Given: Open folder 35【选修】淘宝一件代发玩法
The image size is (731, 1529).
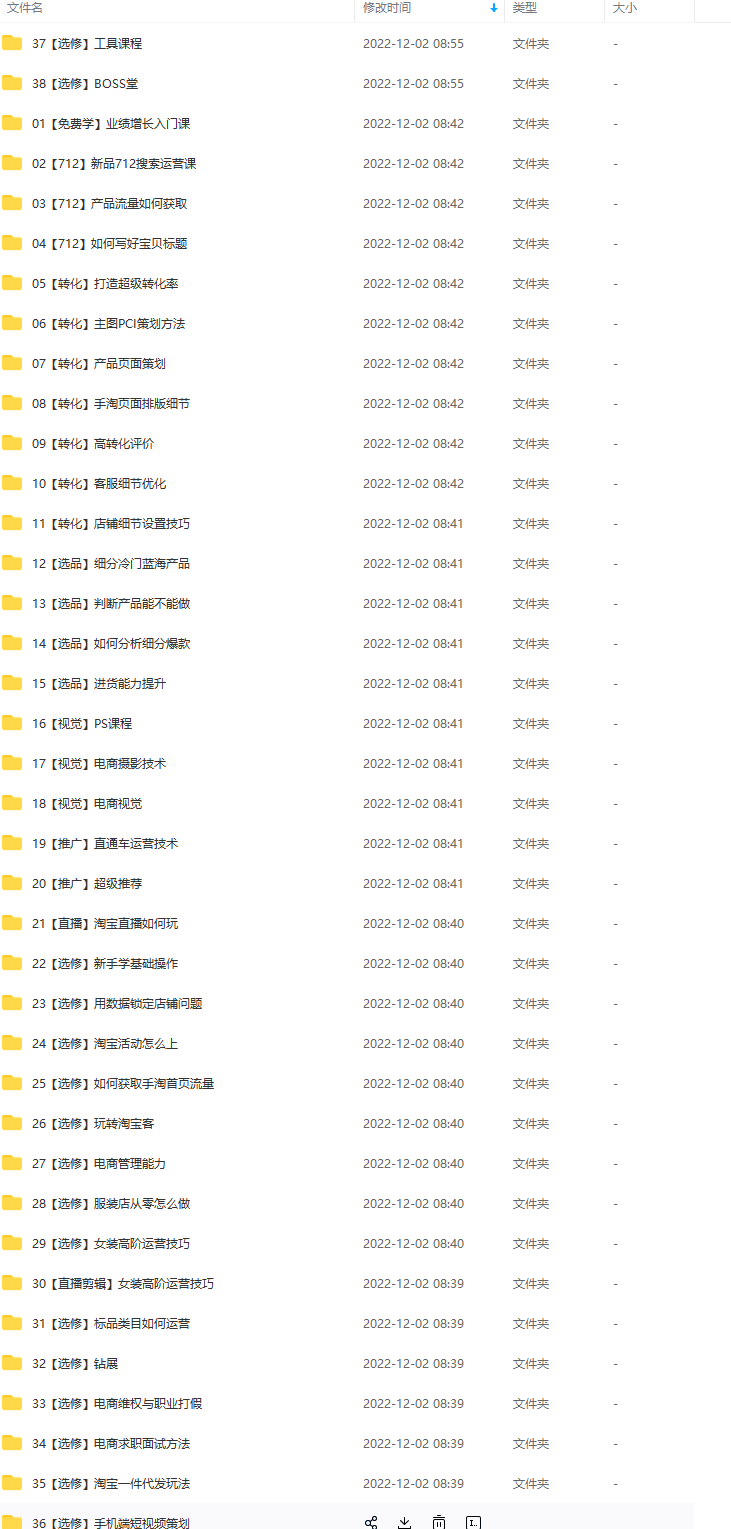Looking at the screenshot, I should [x=111, y=1484].
